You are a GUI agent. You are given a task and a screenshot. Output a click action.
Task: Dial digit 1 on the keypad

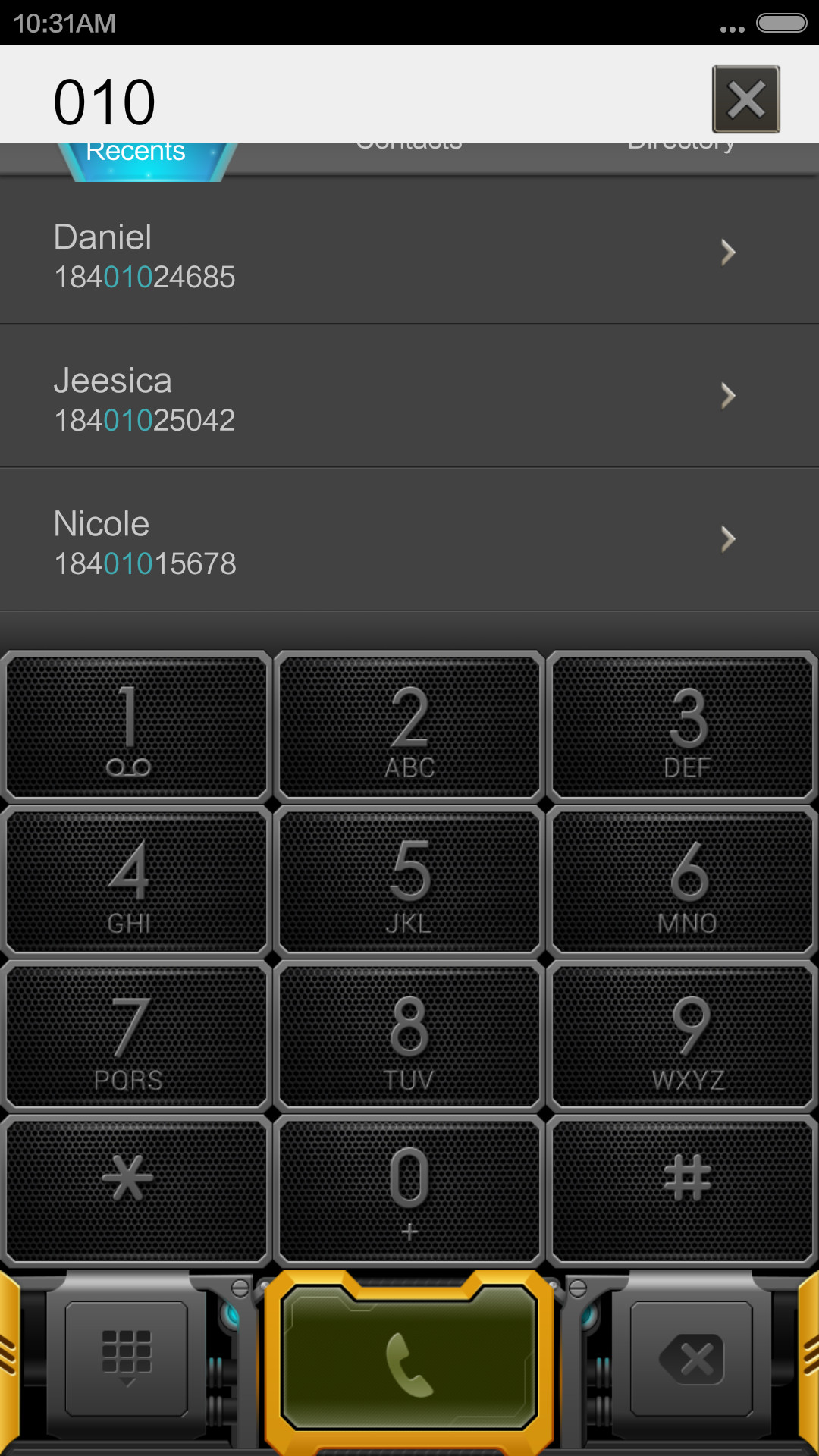pyautogui.click(x=136, y=727)
